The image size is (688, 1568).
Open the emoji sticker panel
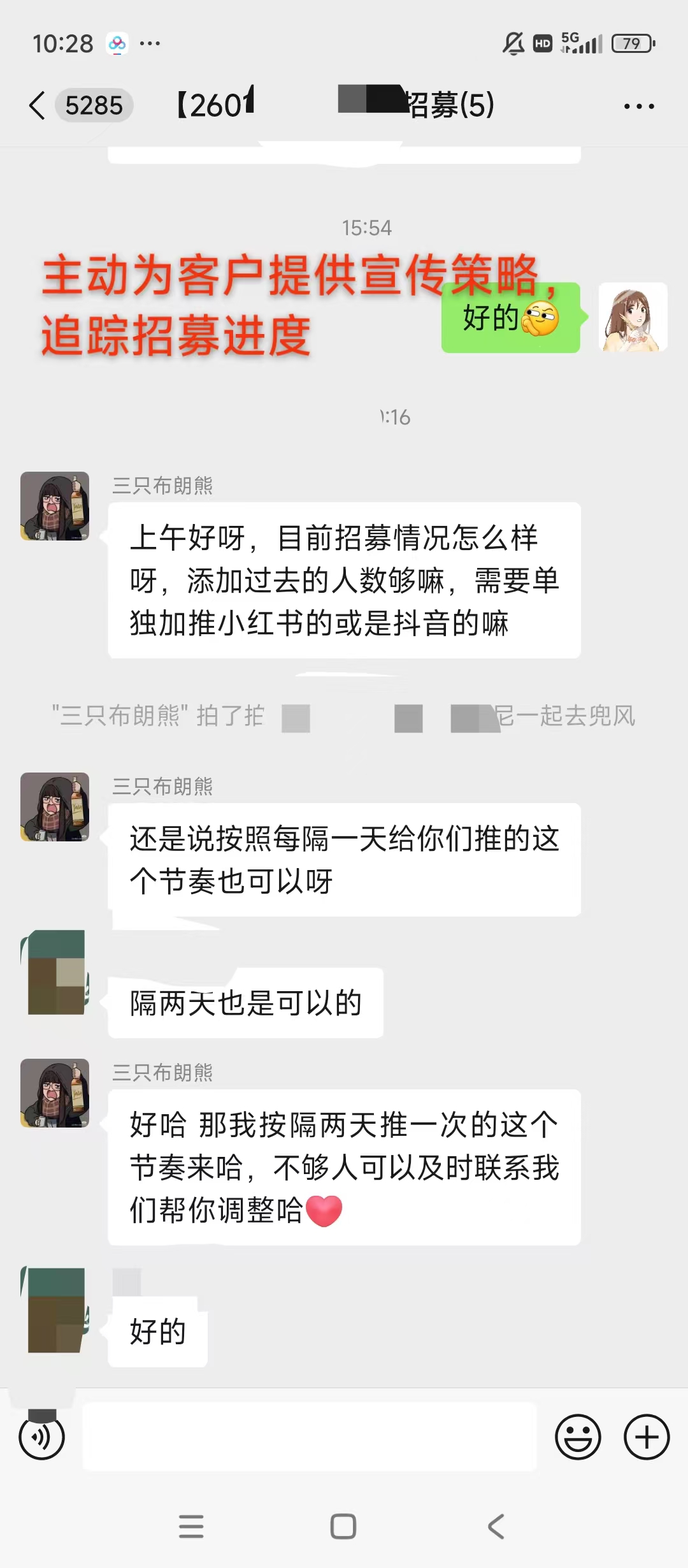pos(578,1437)
